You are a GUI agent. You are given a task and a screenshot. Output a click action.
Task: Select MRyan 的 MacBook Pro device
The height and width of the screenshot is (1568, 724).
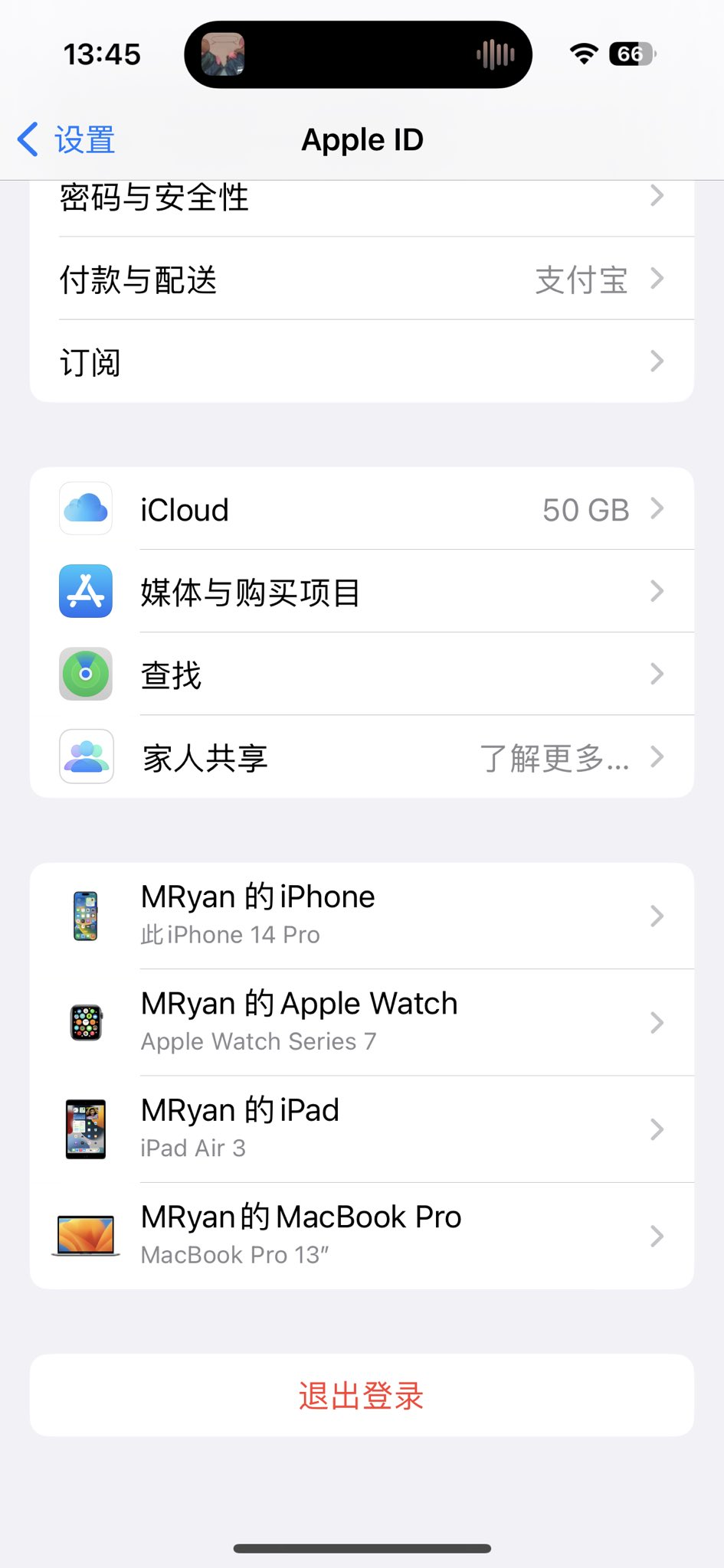(360, 1235)
